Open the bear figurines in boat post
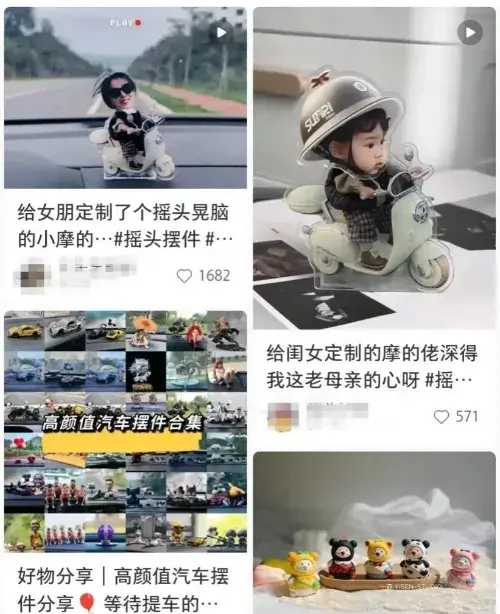 [374, 533]
